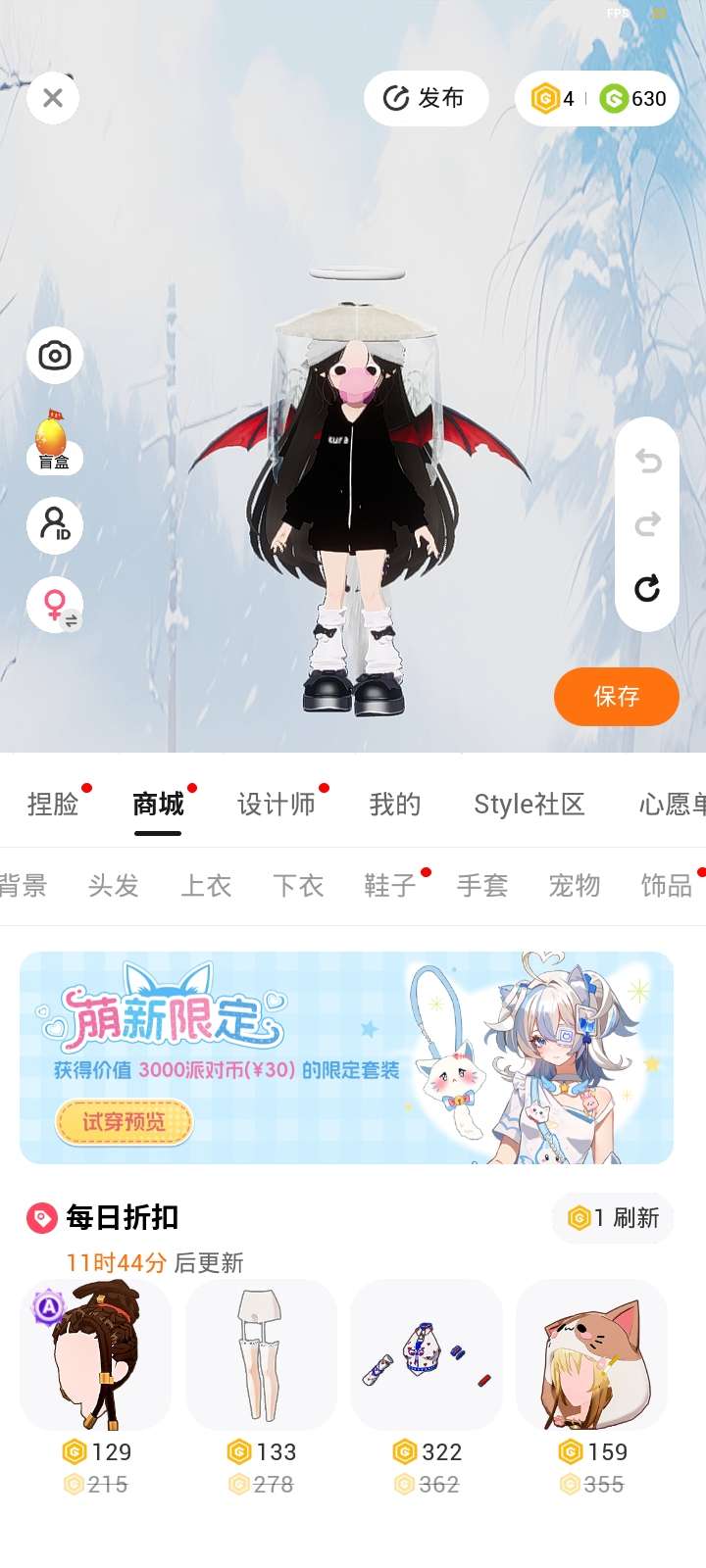This screenshot has width=706, height=1568.
Task: Close the avatar editor
Action: click(53, 98)
